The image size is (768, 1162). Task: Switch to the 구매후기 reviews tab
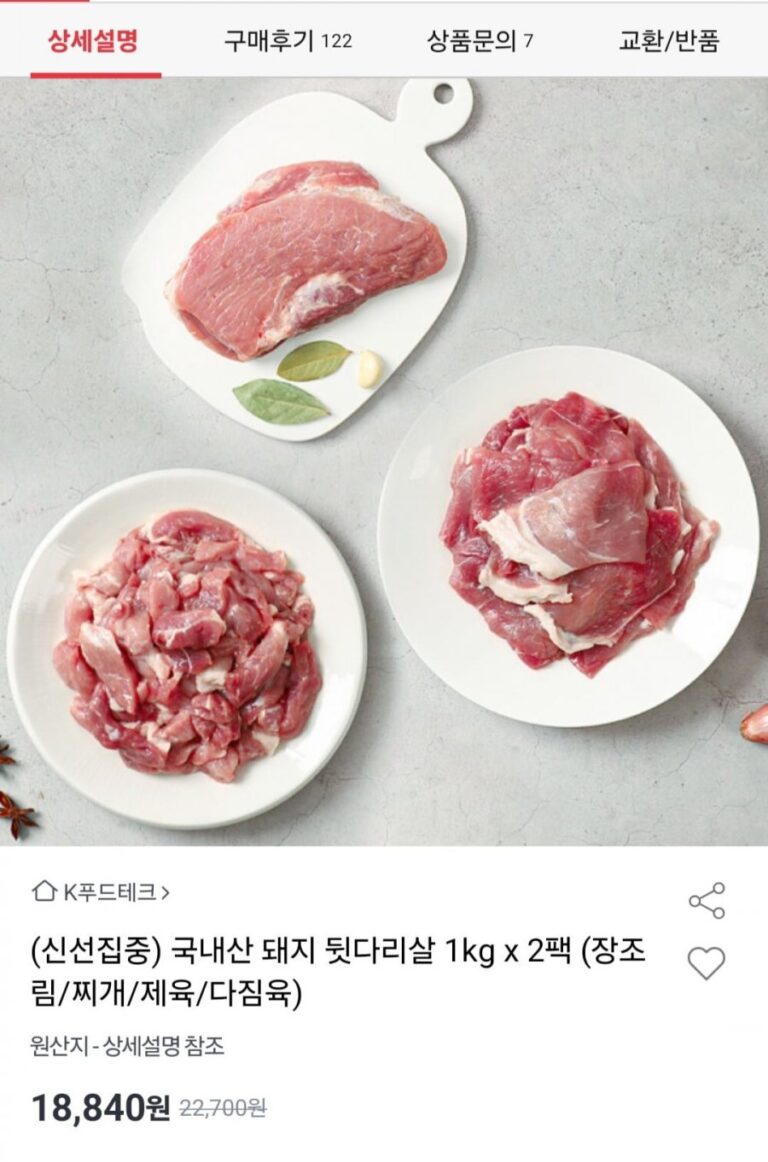click(287, 41)
